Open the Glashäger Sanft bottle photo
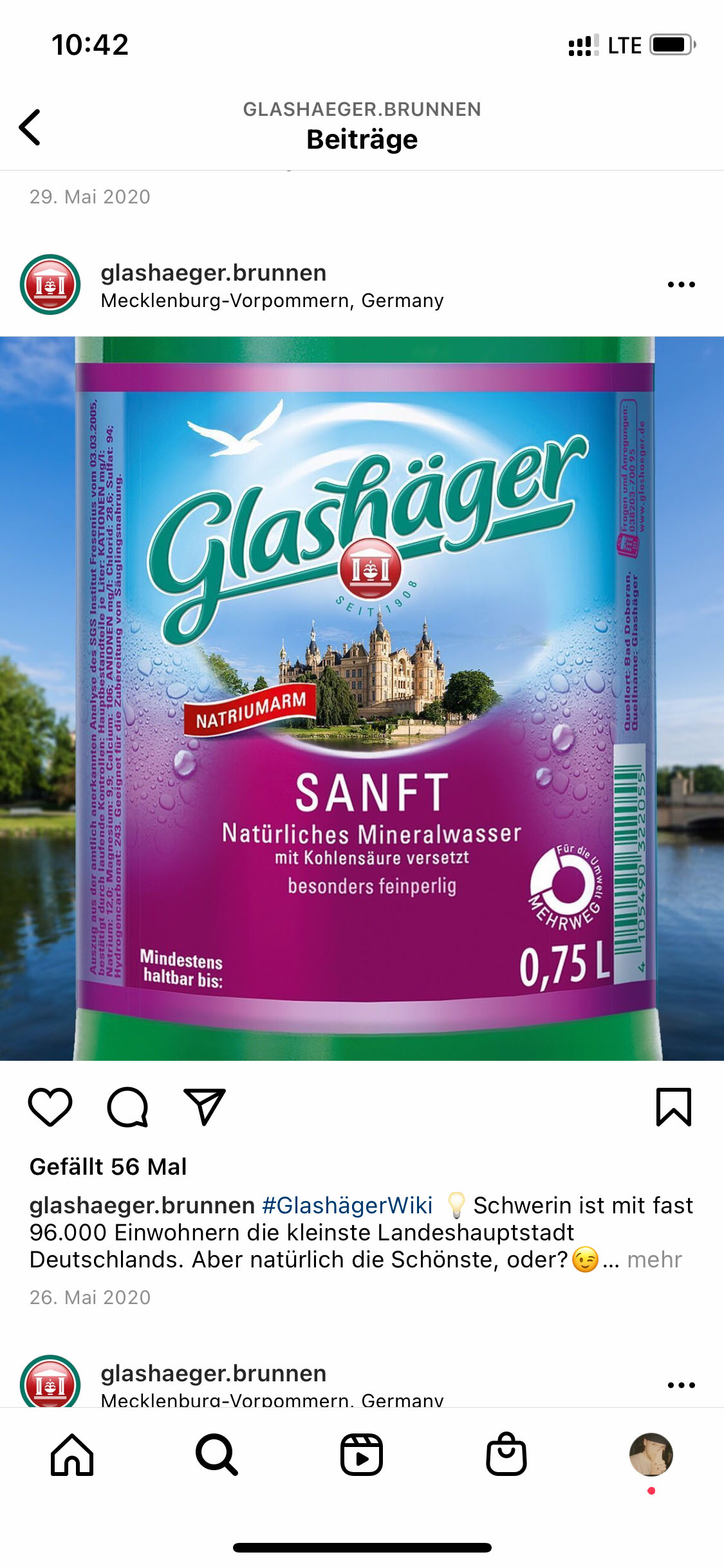This screenshot has height=1568, width=724. pos(362,698)
